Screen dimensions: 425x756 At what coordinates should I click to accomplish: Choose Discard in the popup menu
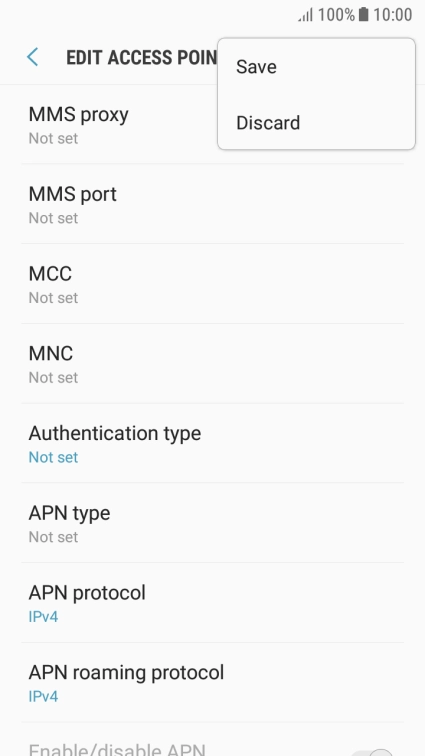[x=316, y=122]
